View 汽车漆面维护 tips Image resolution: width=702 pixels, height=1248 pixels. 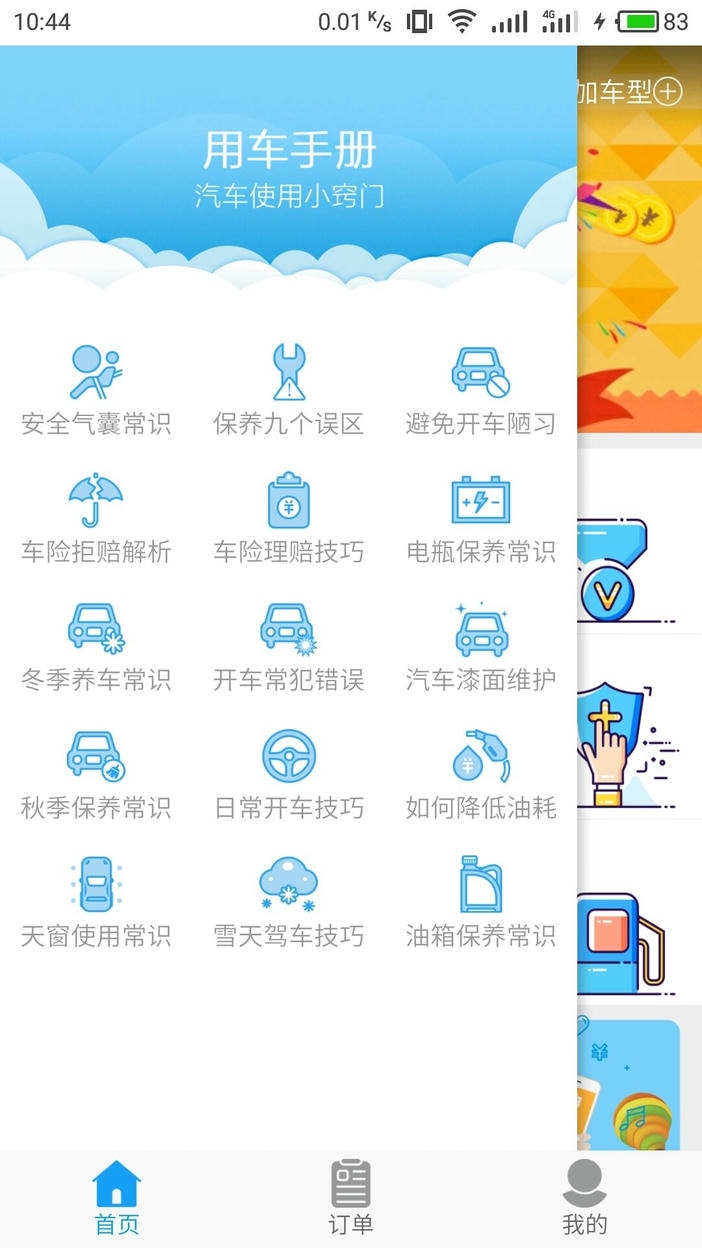[480, 646]
